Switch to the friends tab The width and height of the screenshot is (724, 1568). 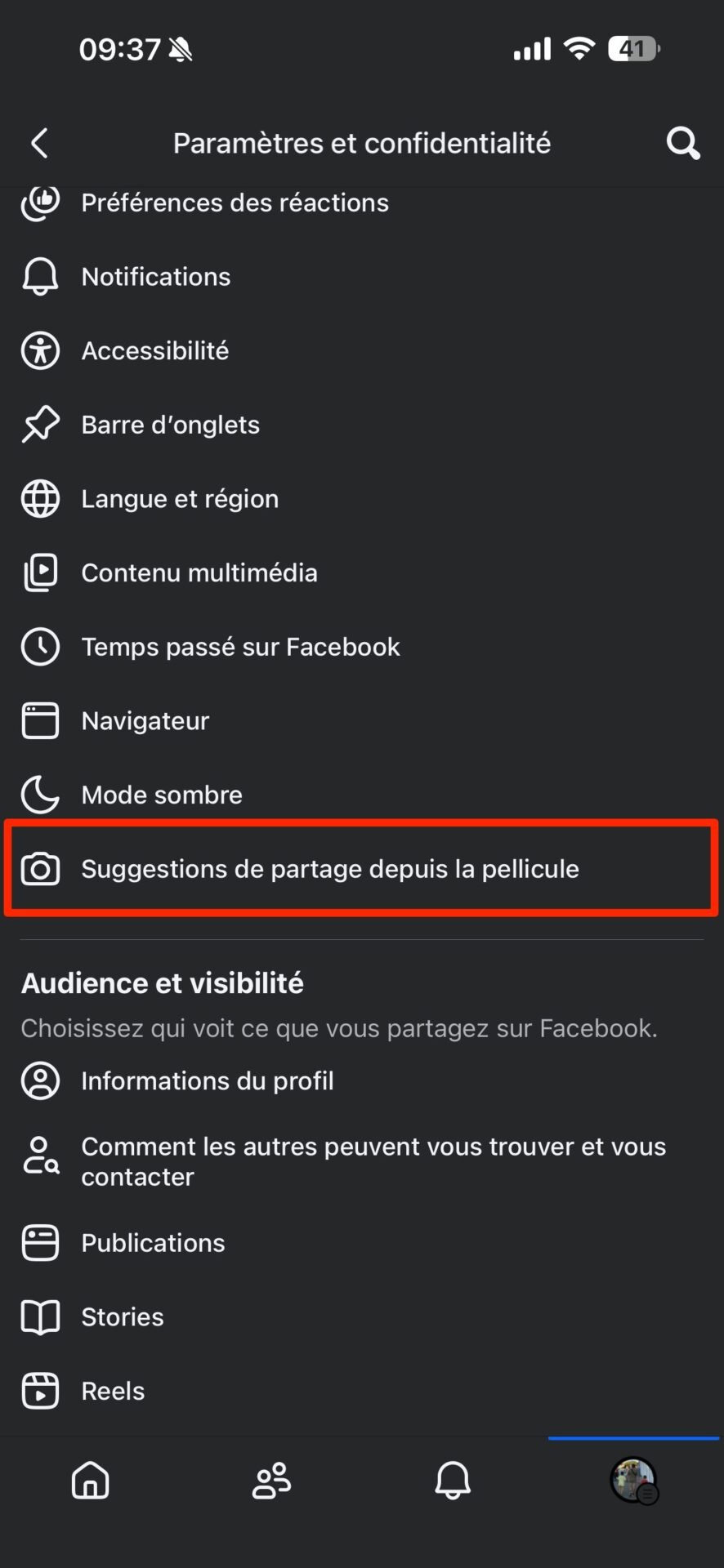click(x=271, y=1480)
